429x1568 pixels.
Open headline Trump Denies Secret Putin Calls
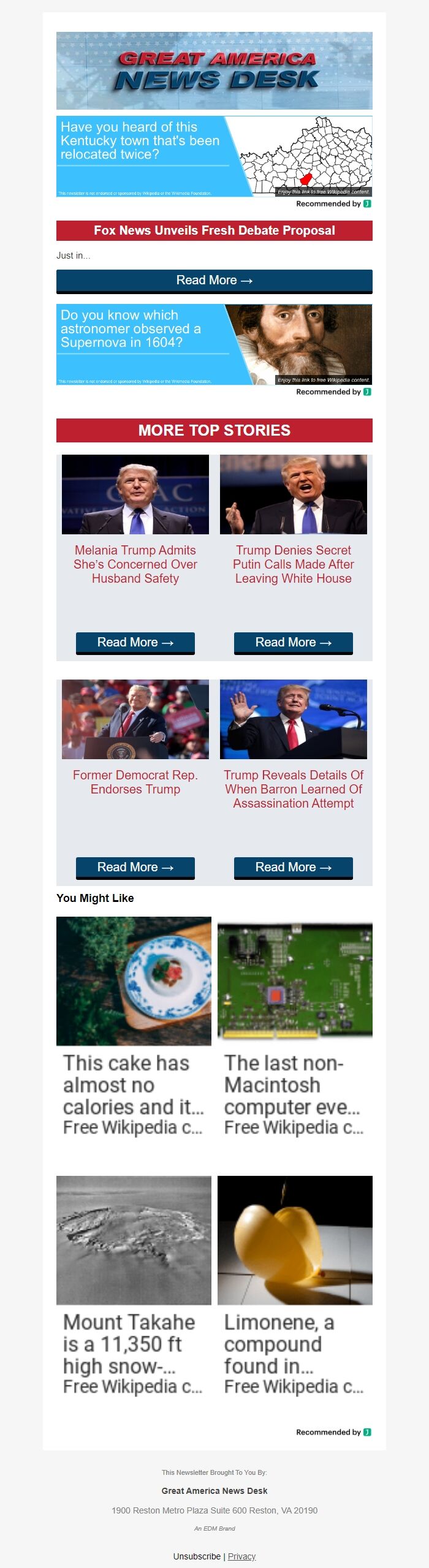tap(293, 564)
